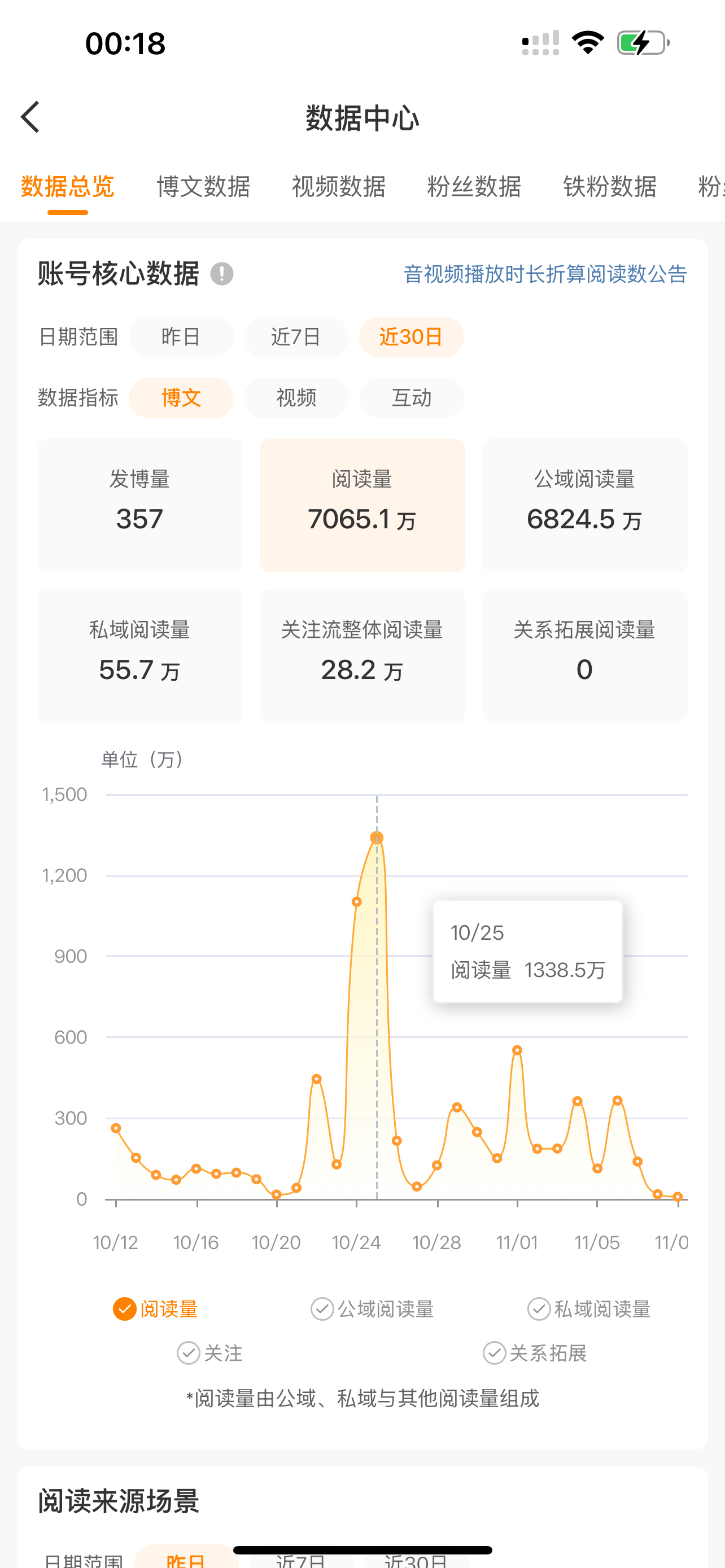Enable the 公域阅读量 legend toggle

[322, 1309]
